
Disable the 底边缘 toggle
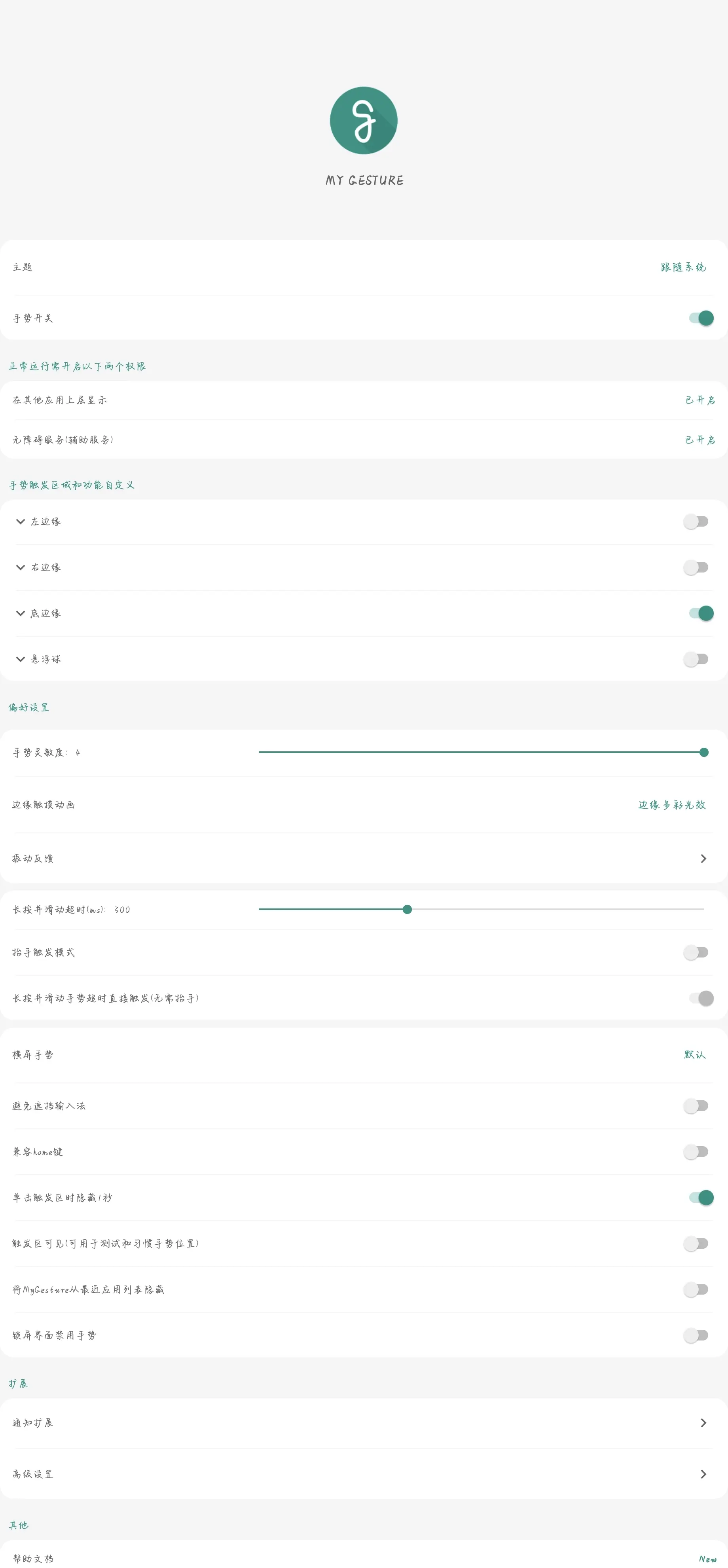click(700, 613)
